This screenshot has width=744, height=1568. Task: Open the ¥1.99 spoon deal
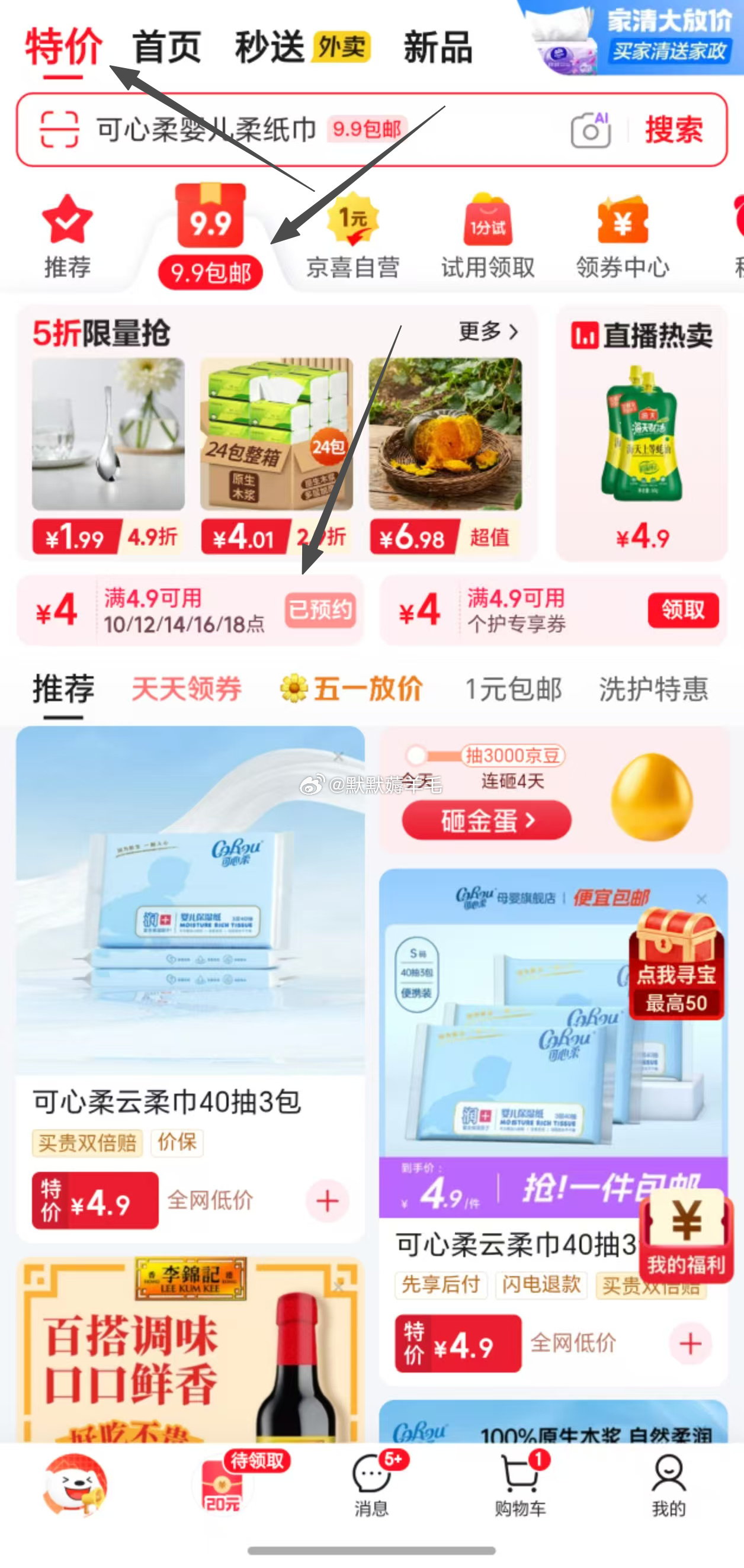[x=108, y=454]
